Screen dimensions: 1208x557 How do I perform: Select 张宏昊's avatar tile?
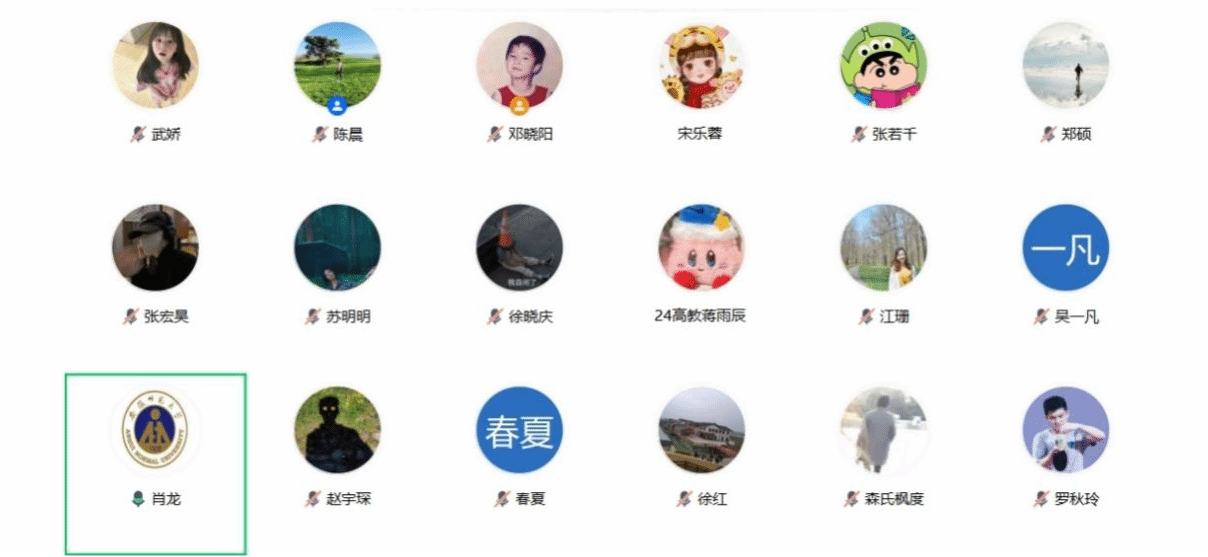(155, 249)
